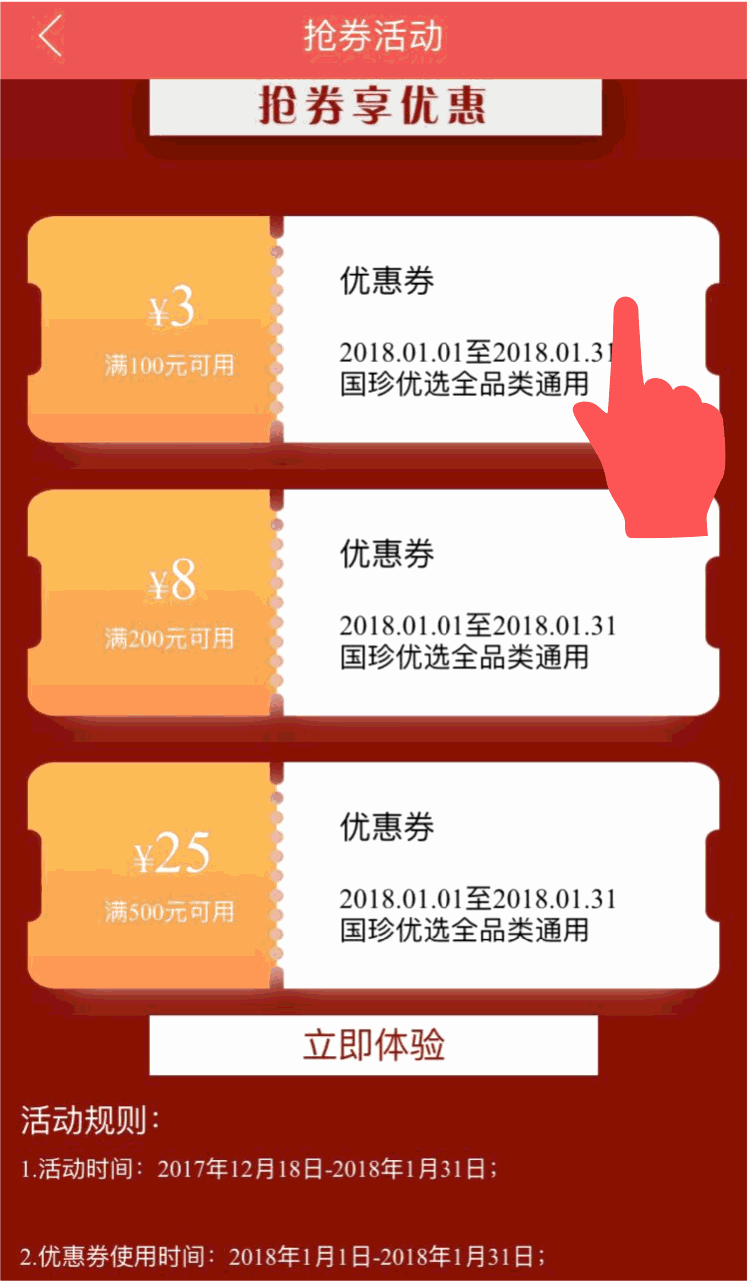Grab the ¥3 coupon for orders over 100元
This screenshot has height=1283, width=750.
pyautogui.click(x=372, y=330)
